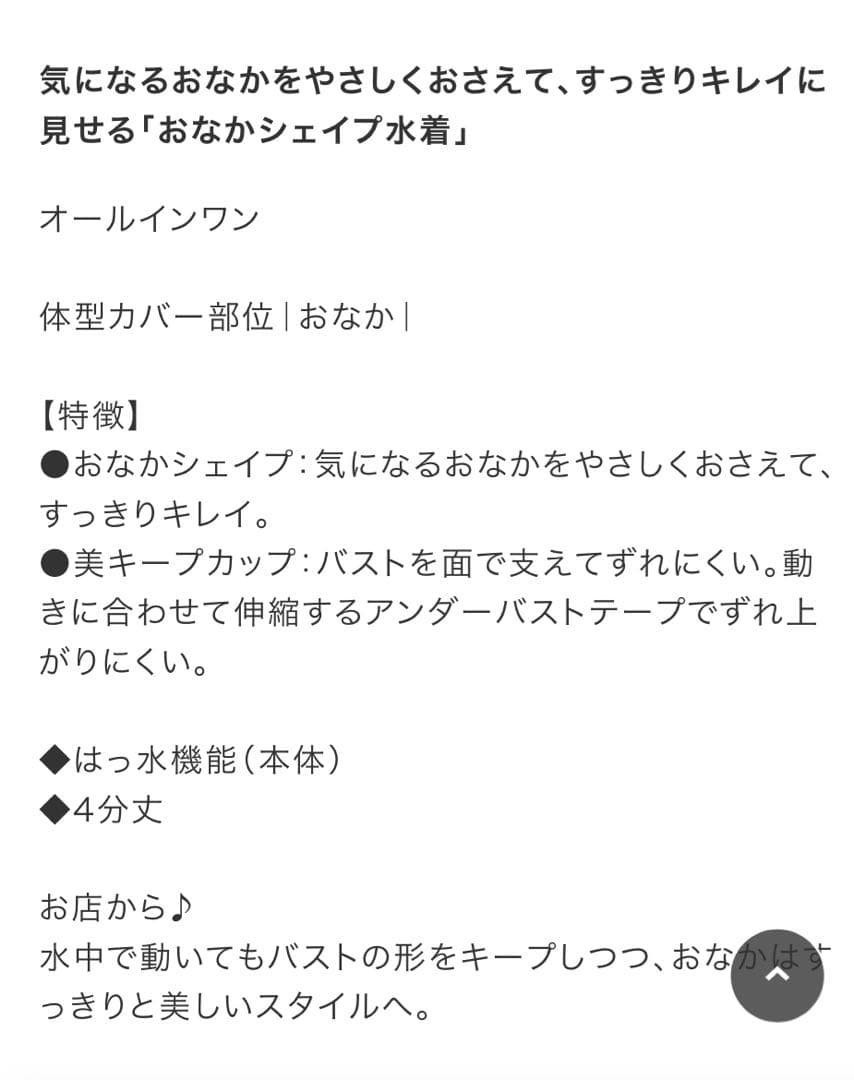Select the bullet icon before おなかシェイプ

[x=54, y=463]
